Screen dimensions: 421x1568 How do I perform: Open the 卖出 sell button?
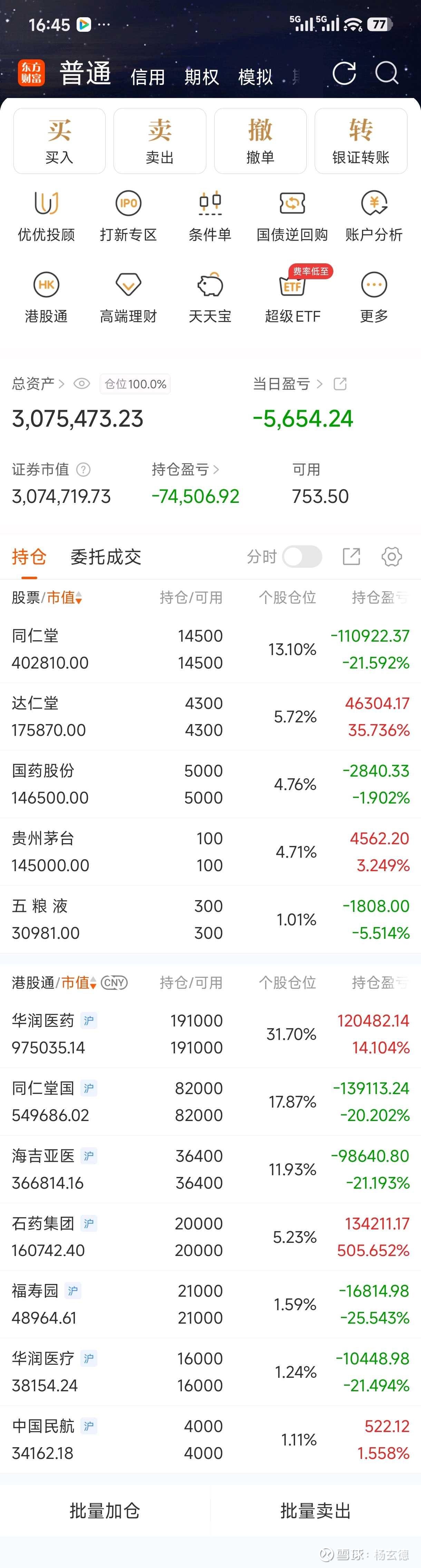point(160,141)
